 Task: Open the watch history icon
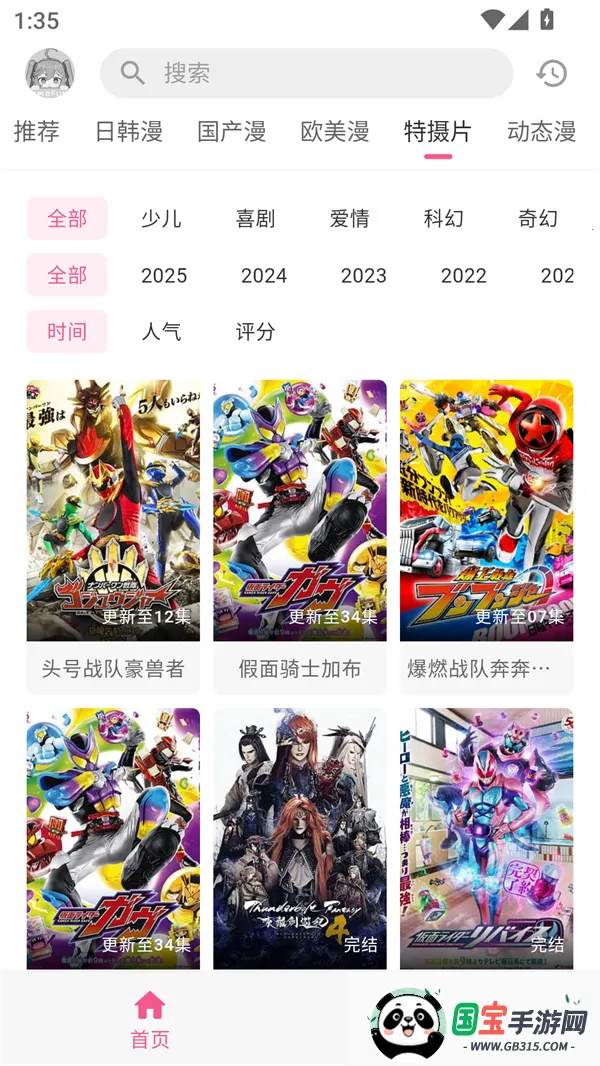tap(551, 73)
